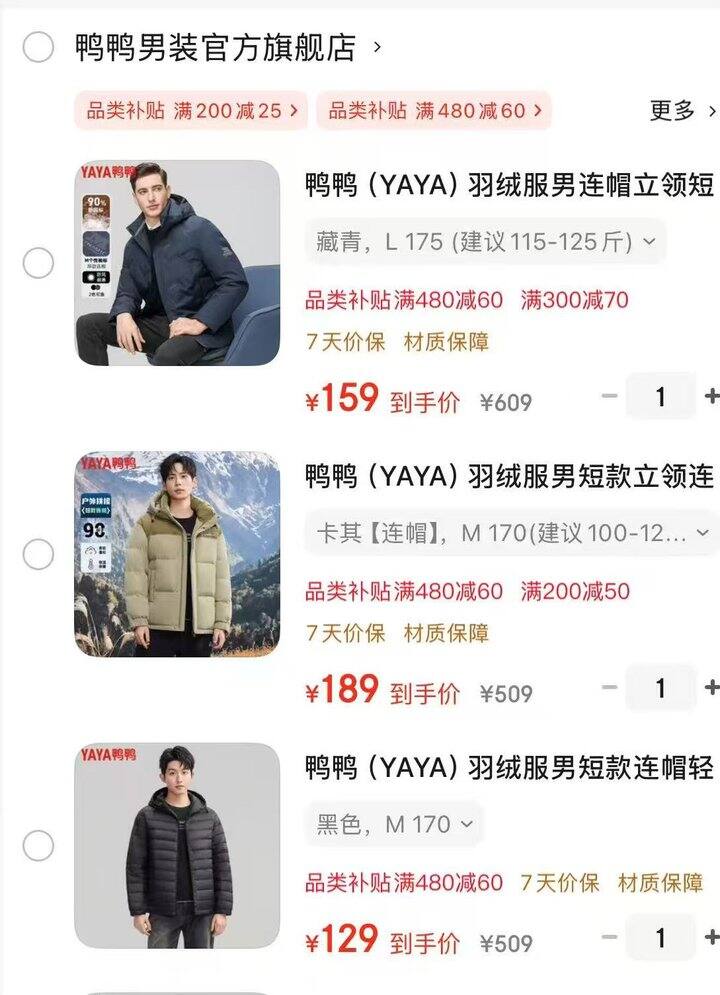720x995 pixels.
Task: Tick the ¥129 black down jacket
Action: 38,846
